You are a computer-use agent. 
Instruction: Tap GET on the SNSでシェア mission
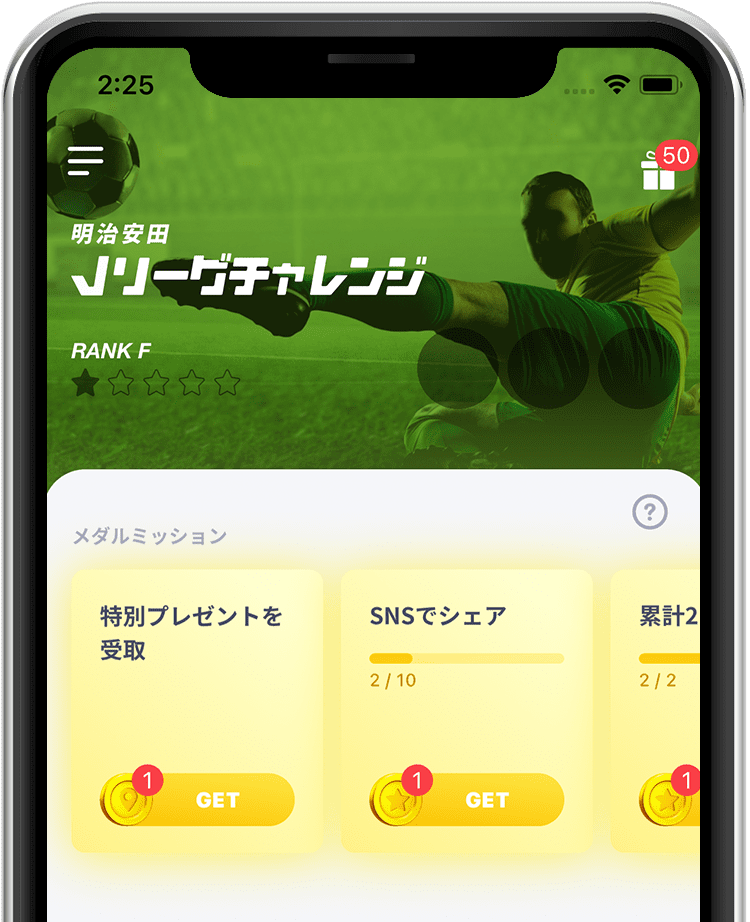486,800
